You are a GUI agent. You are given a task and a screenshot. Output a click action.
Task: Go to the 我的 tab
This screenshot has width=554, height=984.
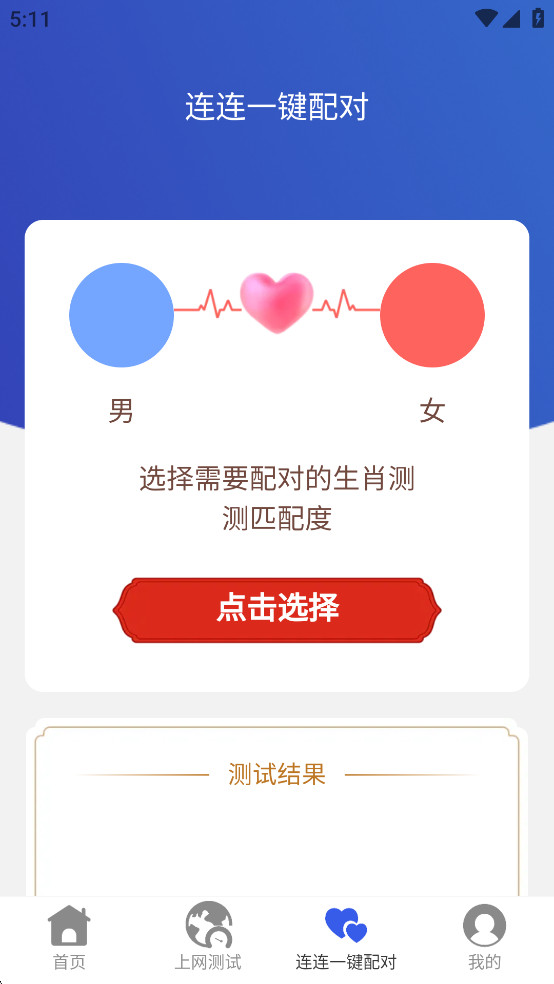(484, 938)
